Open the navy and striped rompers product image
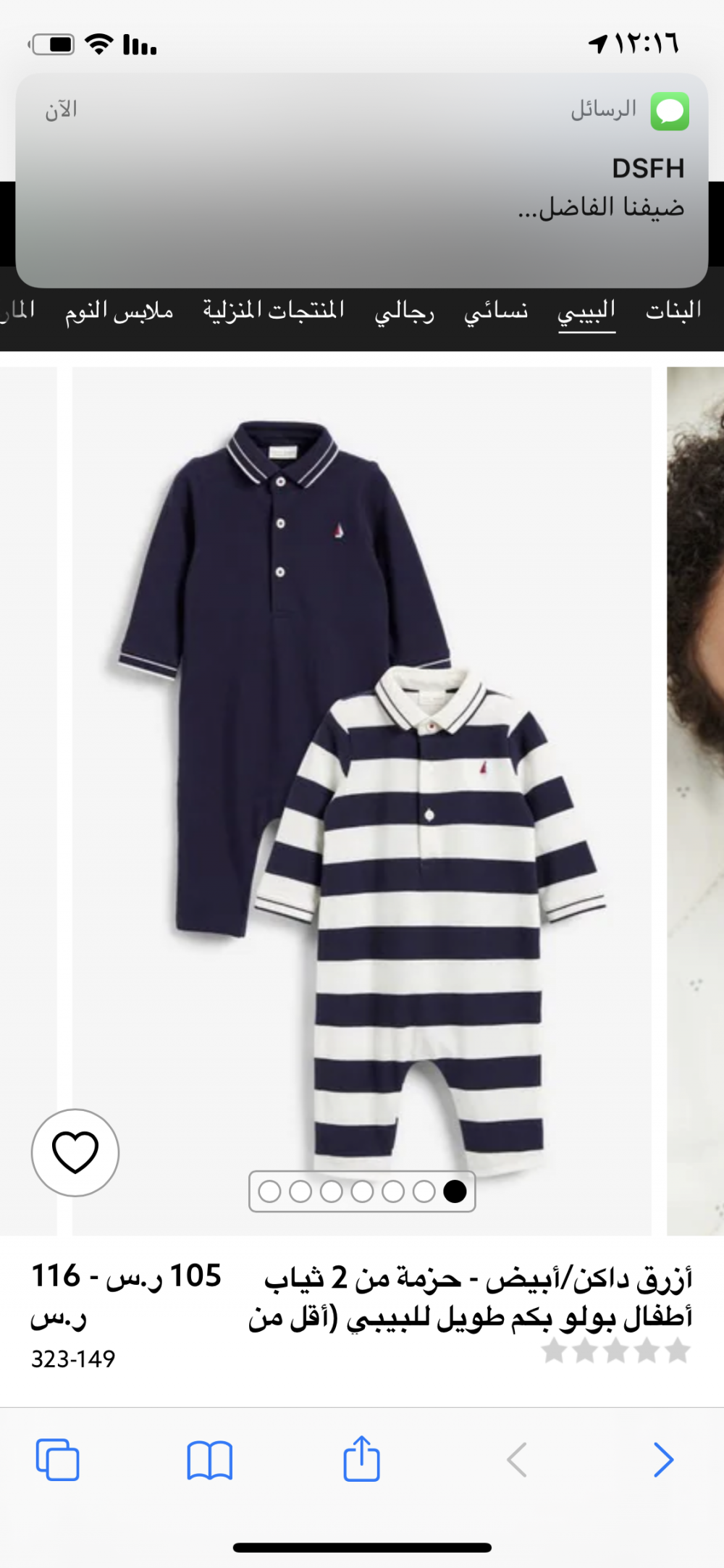Screen dimensions: 724x1568 pyautogui.click(x=361, y=800)
